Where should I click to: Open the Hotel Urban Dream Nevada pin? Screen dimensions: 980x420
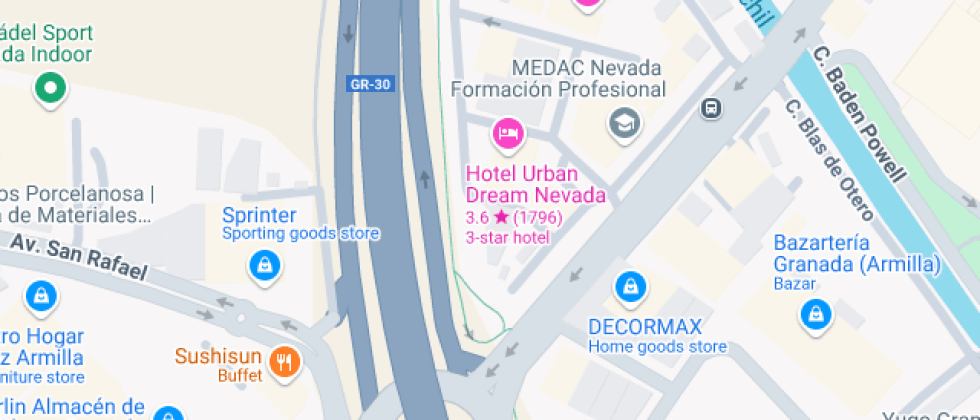[x=507, y=132]
